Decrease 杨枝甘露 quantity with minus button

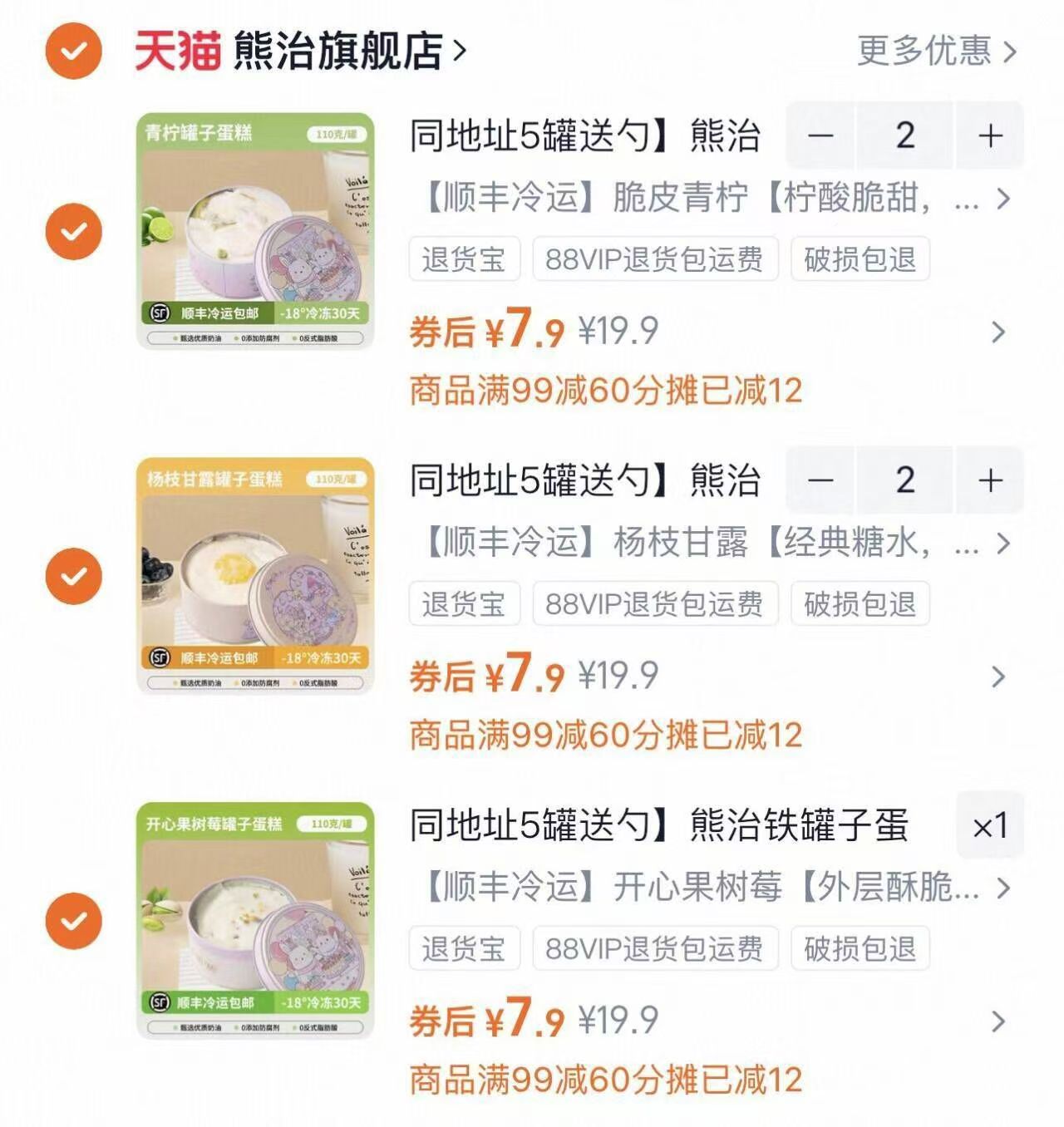click(x=820, y=480)
